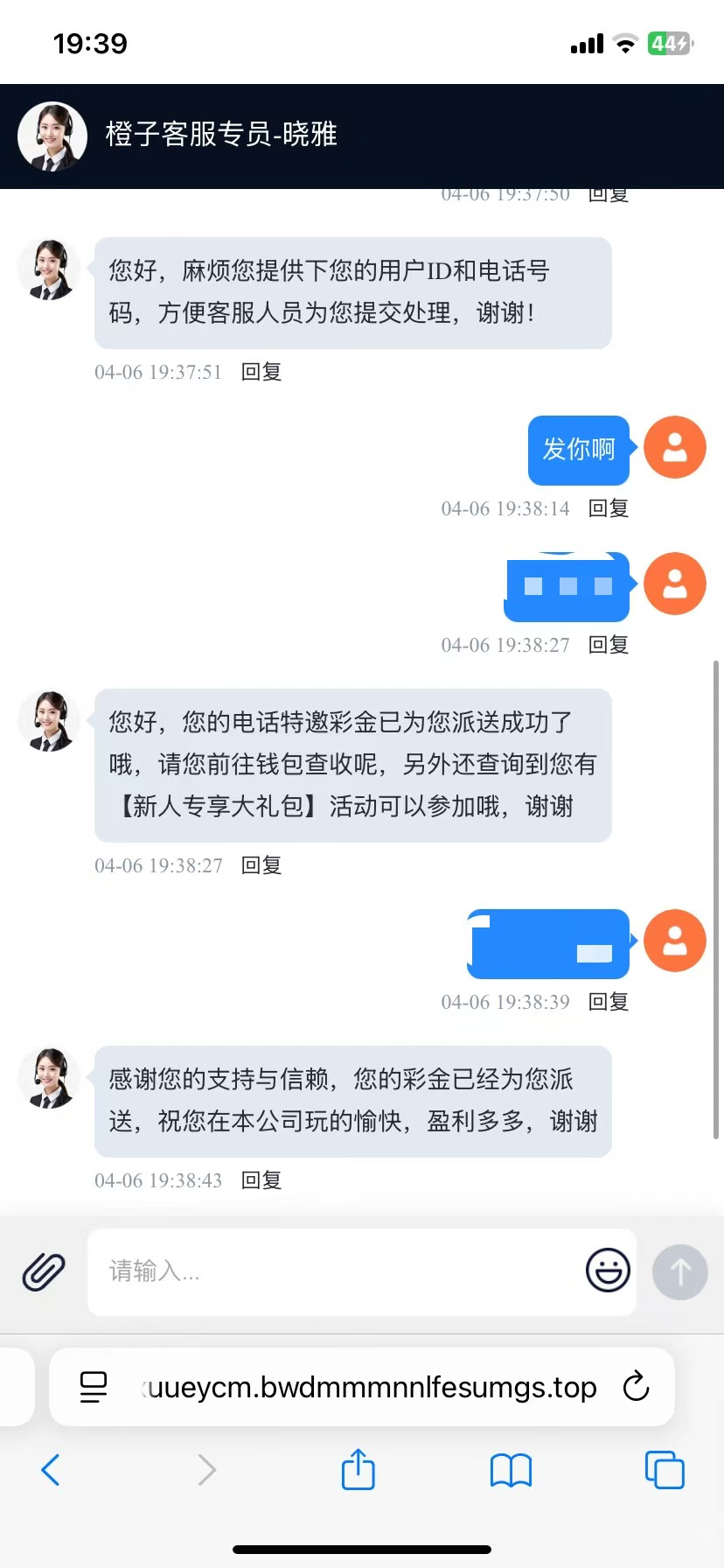Open the emoji smiley picker

[607, 1272]
